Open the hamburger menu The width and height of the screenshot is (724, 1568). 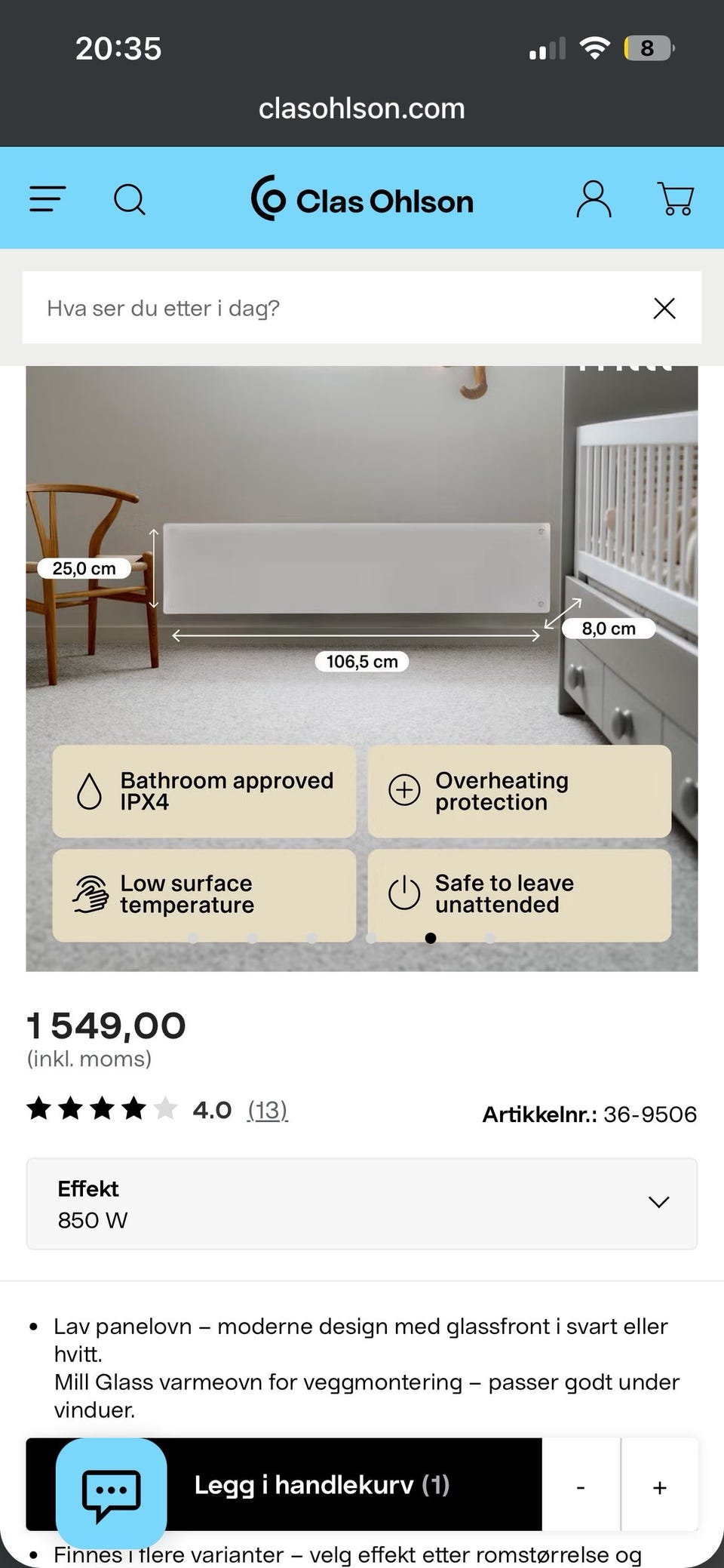point(48,200)
